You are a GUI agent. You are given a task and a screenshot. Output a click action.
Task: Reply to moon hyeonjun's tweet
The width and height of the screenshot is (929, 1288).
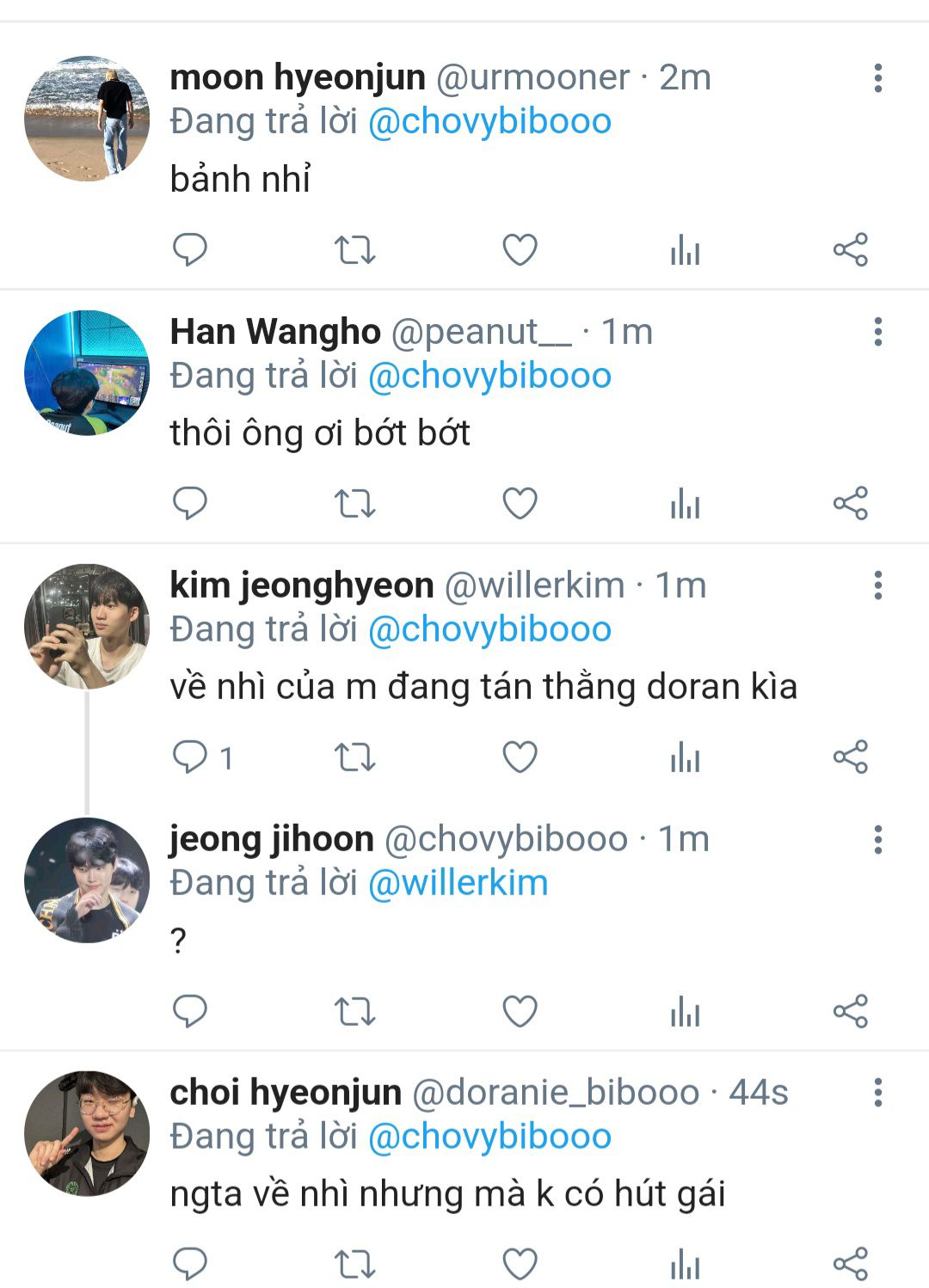point(190,250)
